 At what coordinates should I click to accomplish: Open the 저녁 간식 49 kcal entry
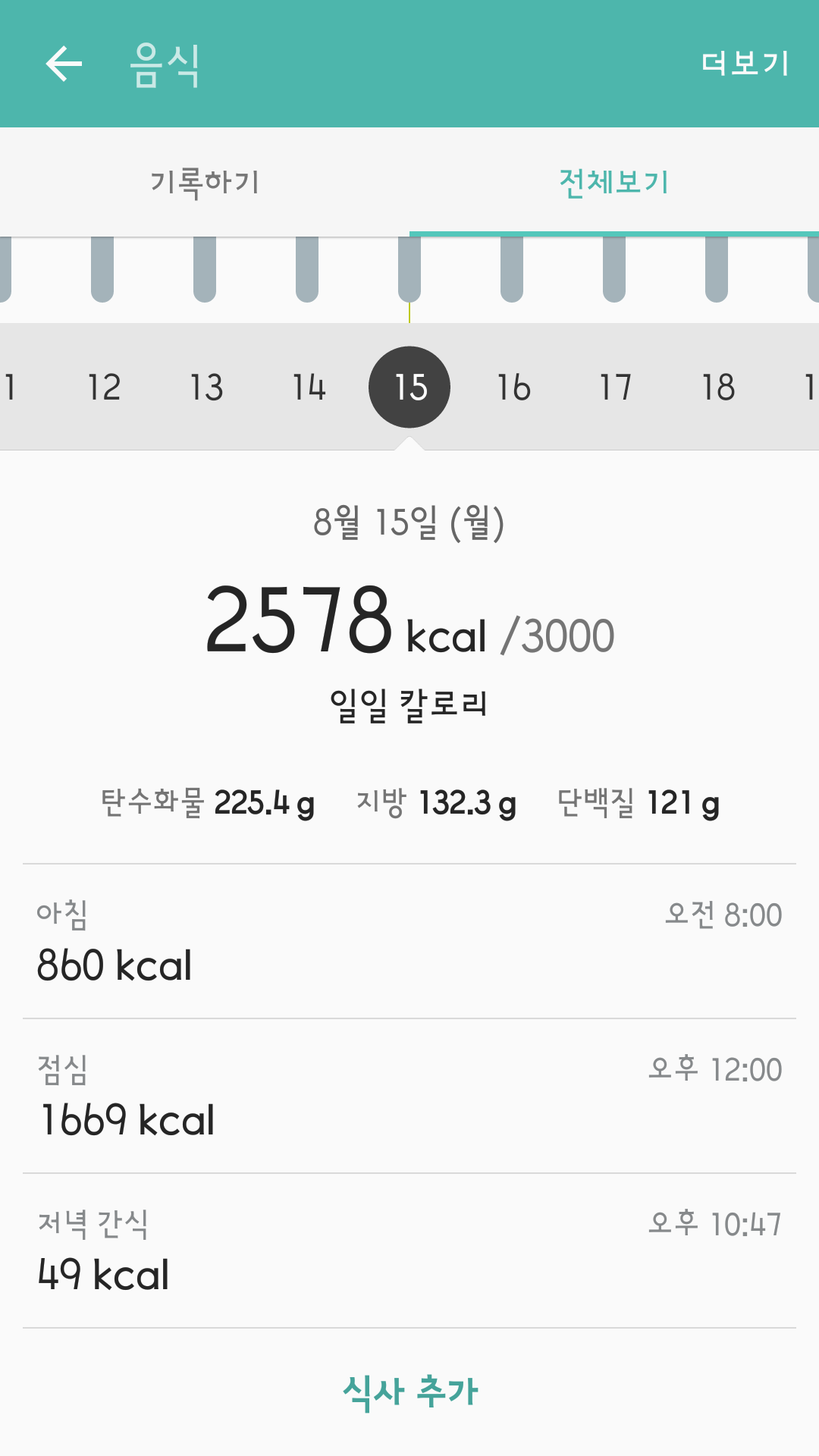click(409, 1251)
